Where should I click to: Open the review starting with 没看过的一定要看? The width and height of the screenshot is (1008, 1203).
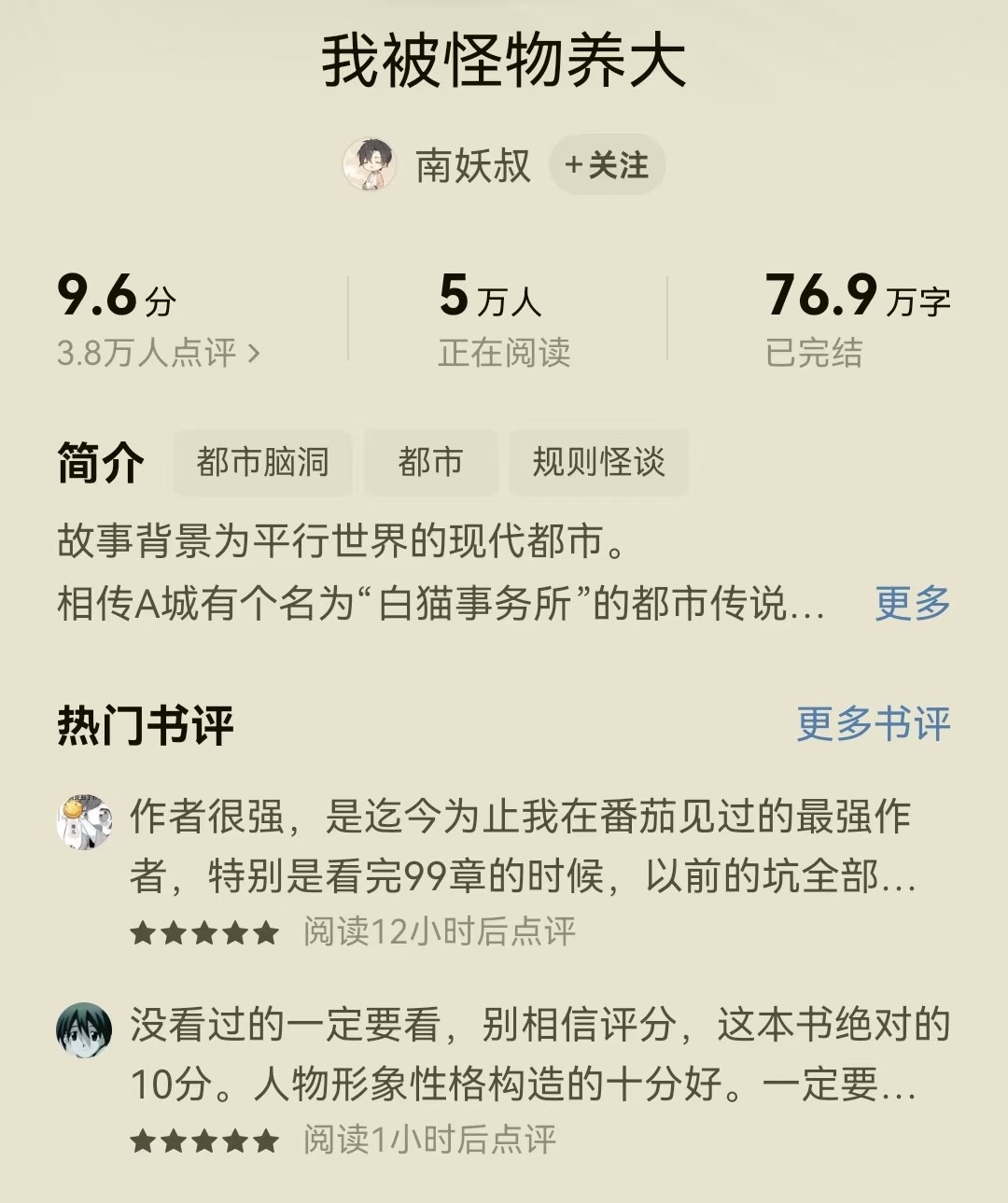pos(539,1054)
